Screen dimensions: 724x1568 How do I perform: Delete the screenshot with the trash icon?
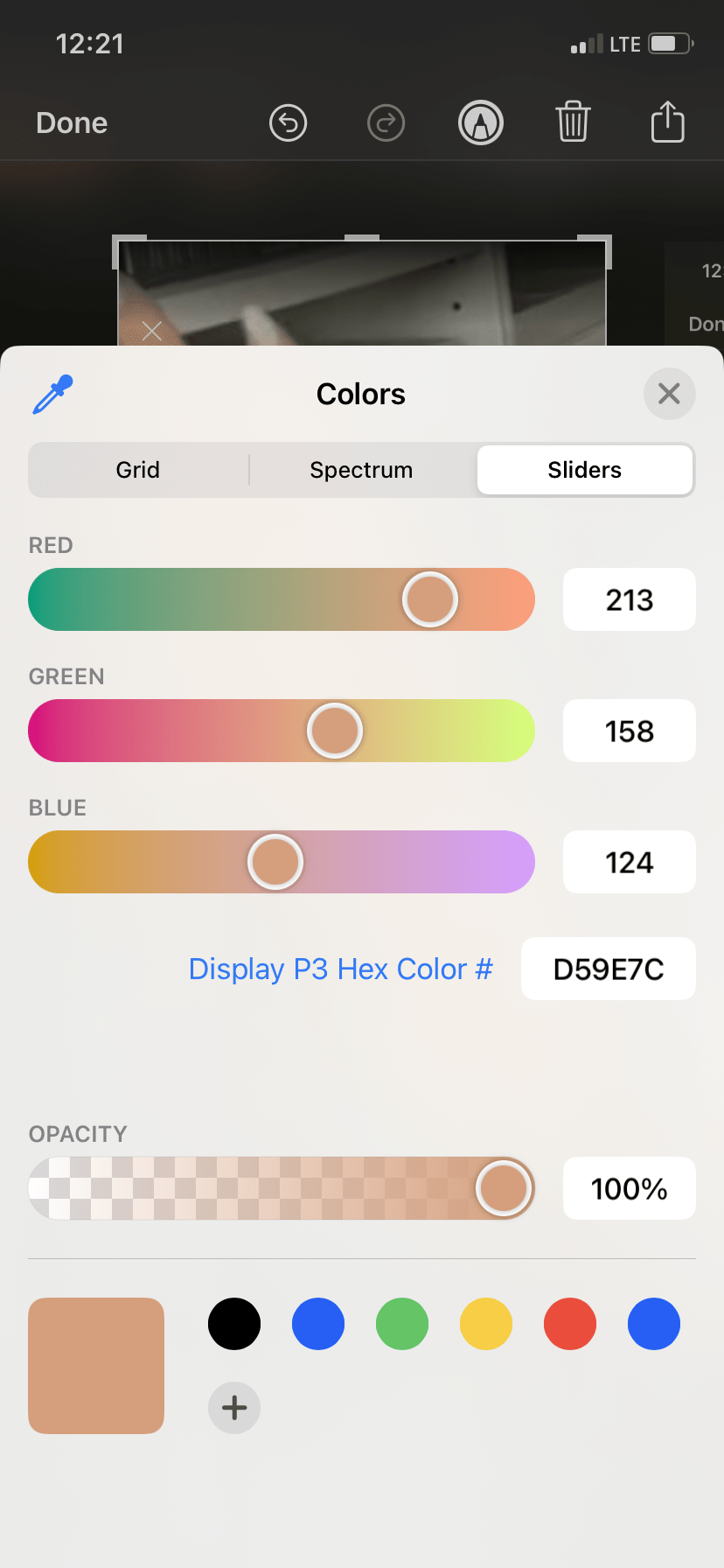[573, 122]
